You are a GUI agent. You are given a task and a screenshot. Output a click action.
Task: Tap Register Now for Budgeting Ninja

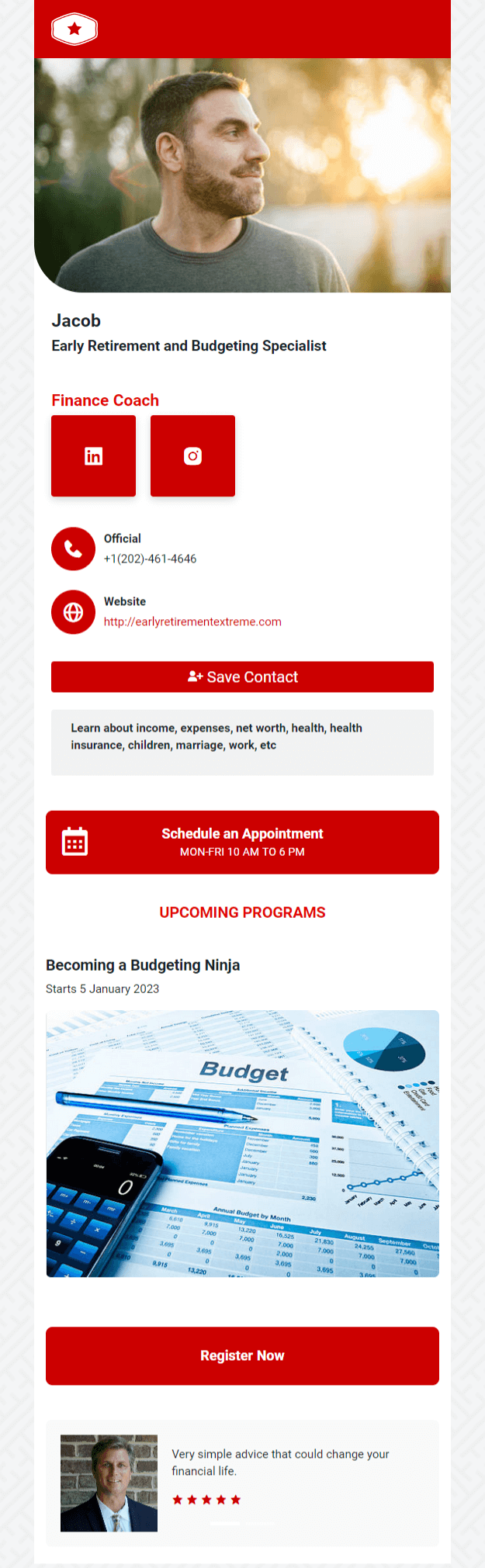click(242, 1355)
